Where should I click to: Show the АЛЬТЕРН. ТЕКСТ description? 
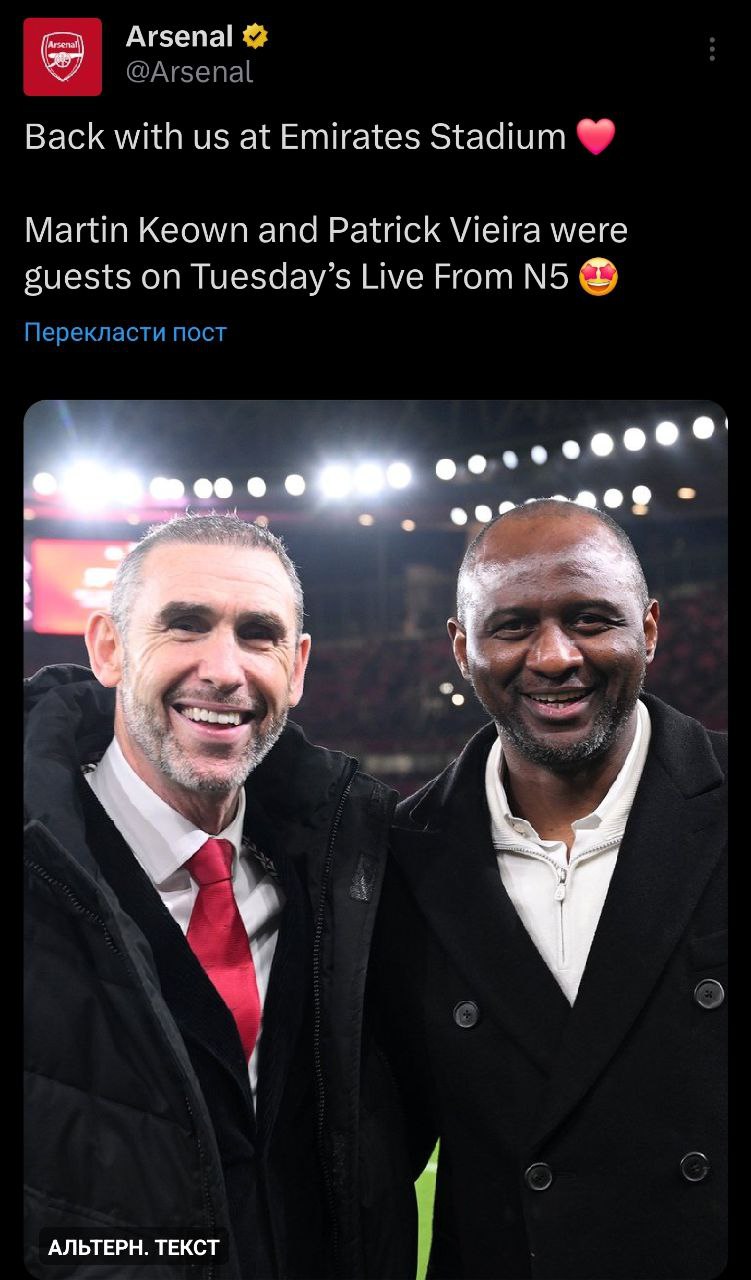pyautogui.click(x=134, y=1247)
